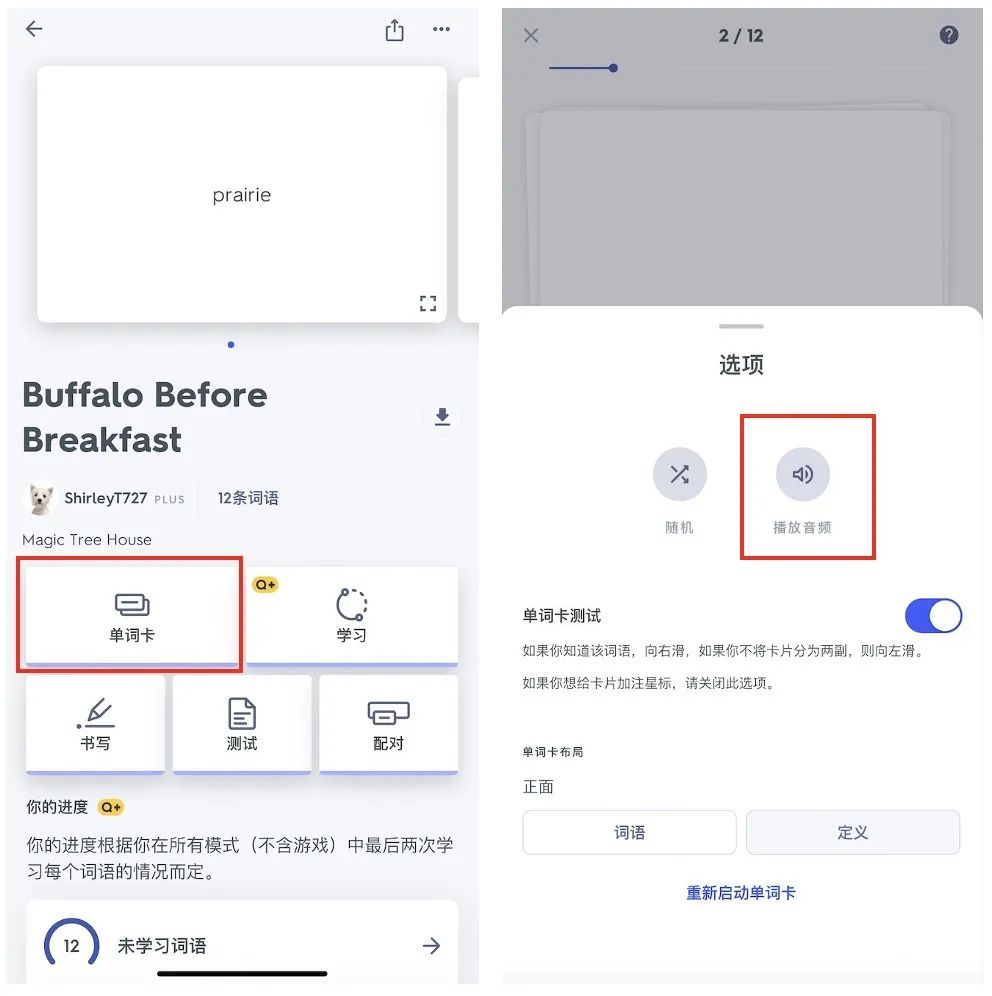The image size is (992, 996).
Task: Open the 学习 learn mode
Action: [x=351, y=616]
